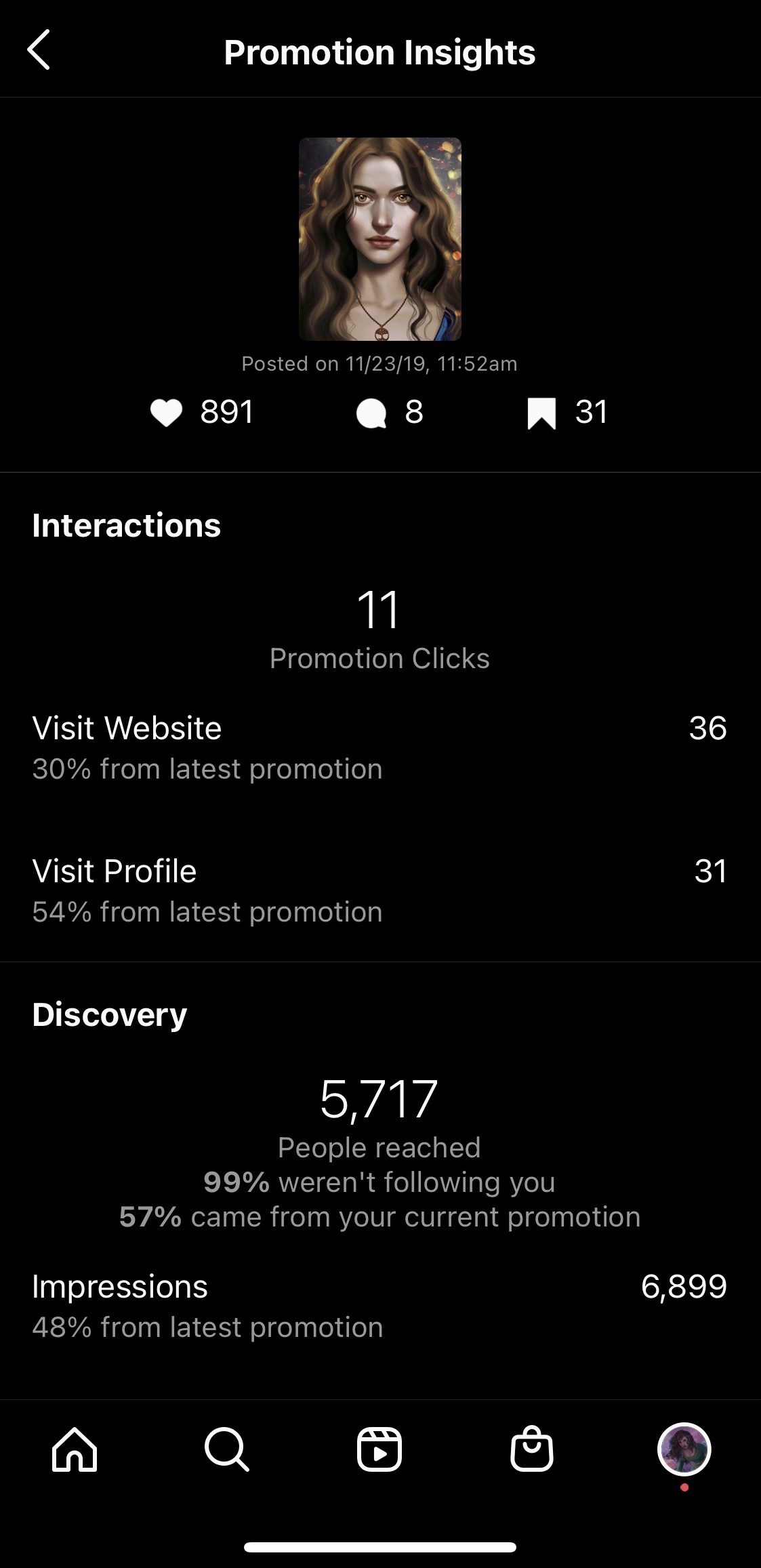Click the Promotion Insights title

click(x=380, y=51)
